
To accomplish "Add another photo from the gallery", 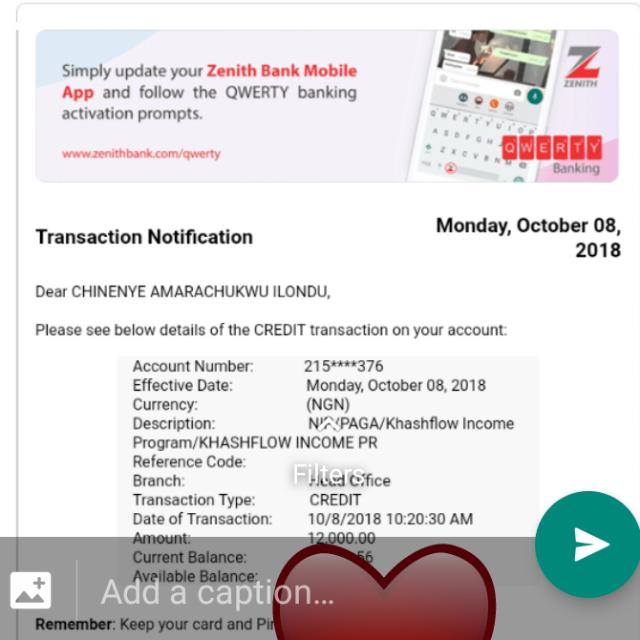I will click(x=31, y=590).
